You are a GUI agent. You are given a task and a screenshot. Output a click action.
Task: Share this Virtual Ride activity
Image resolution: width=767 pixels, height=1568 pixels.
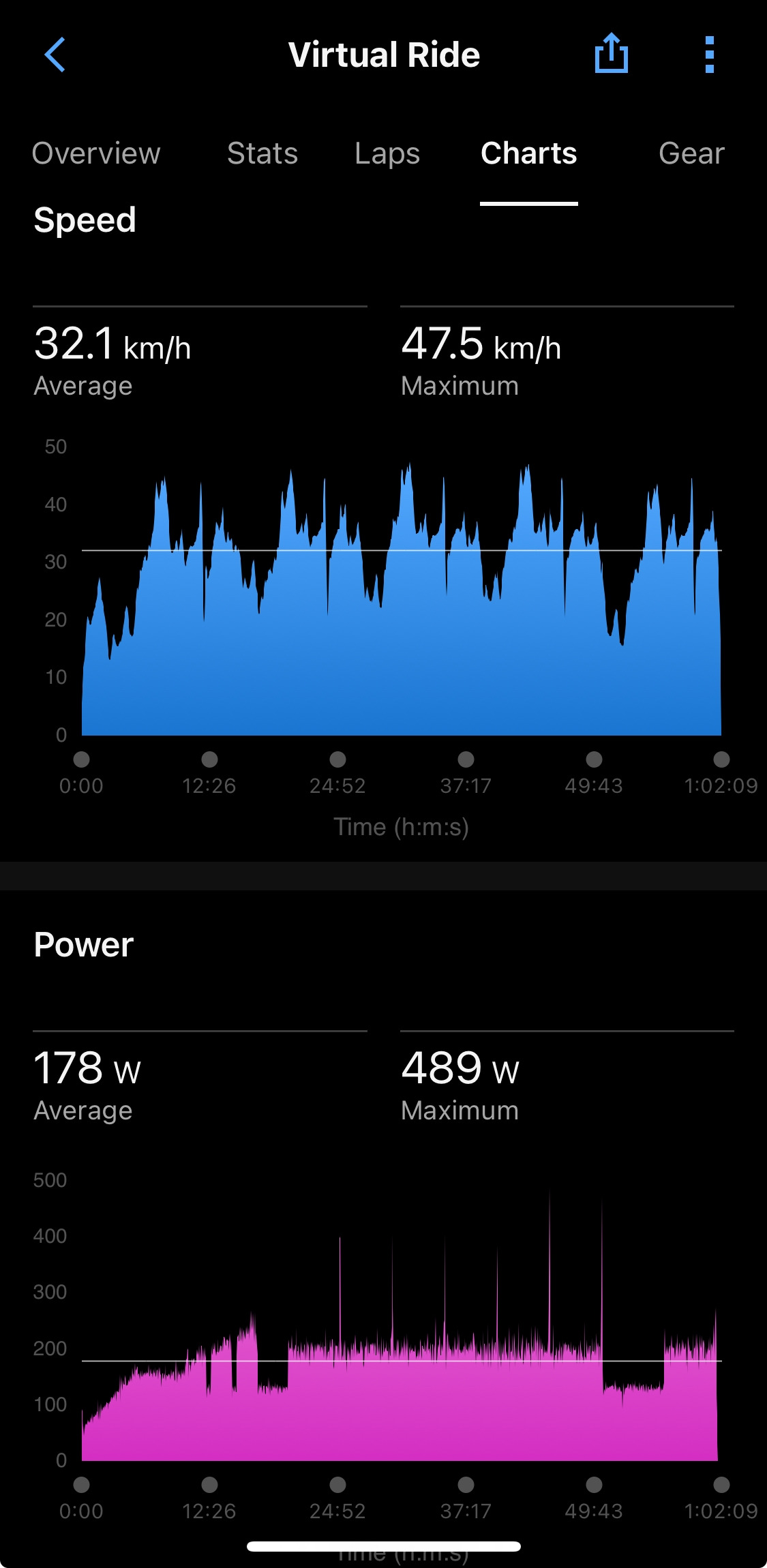click(x=611, y=54)
